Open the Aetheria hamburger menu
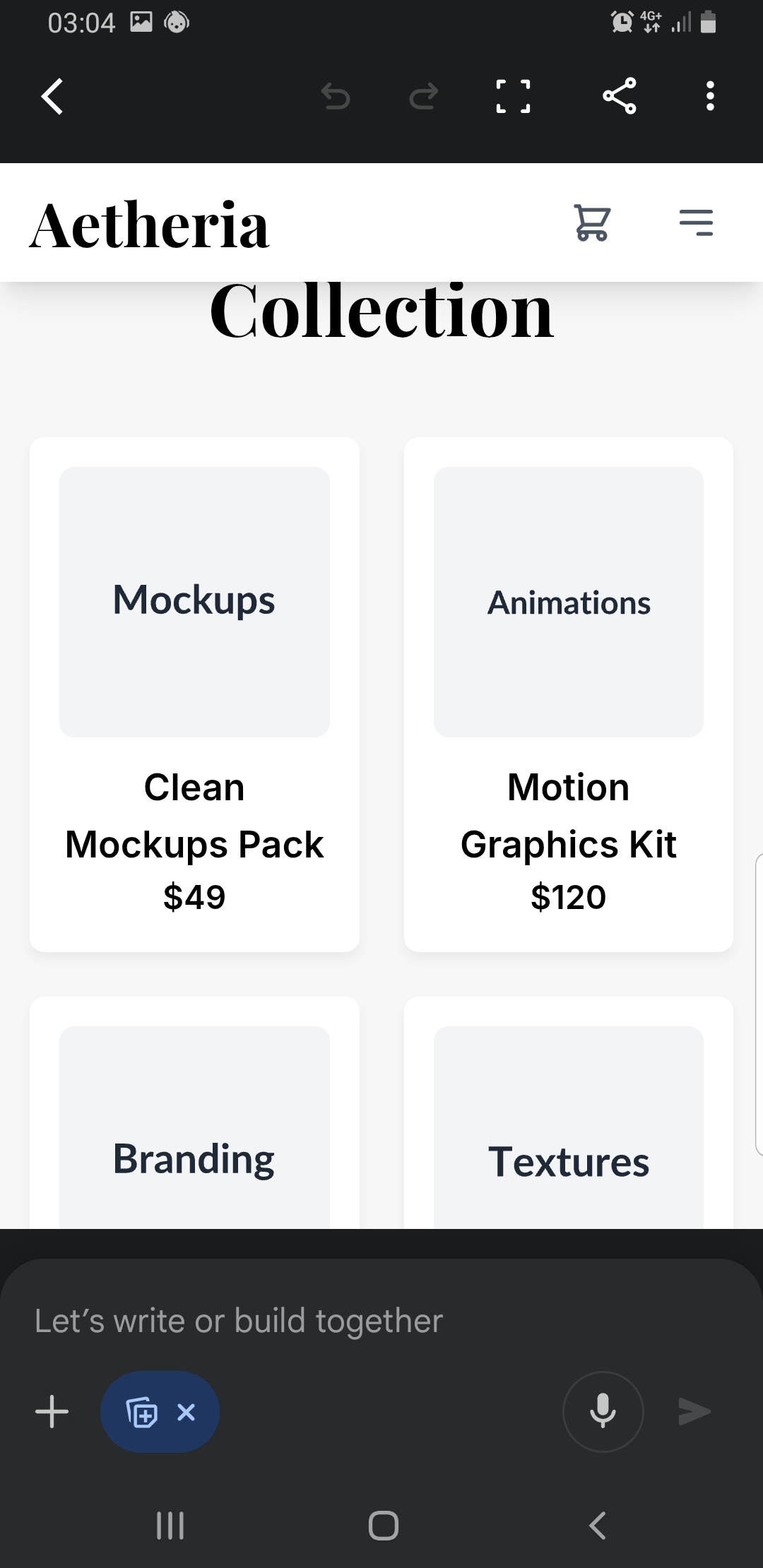 click(696, 222)
